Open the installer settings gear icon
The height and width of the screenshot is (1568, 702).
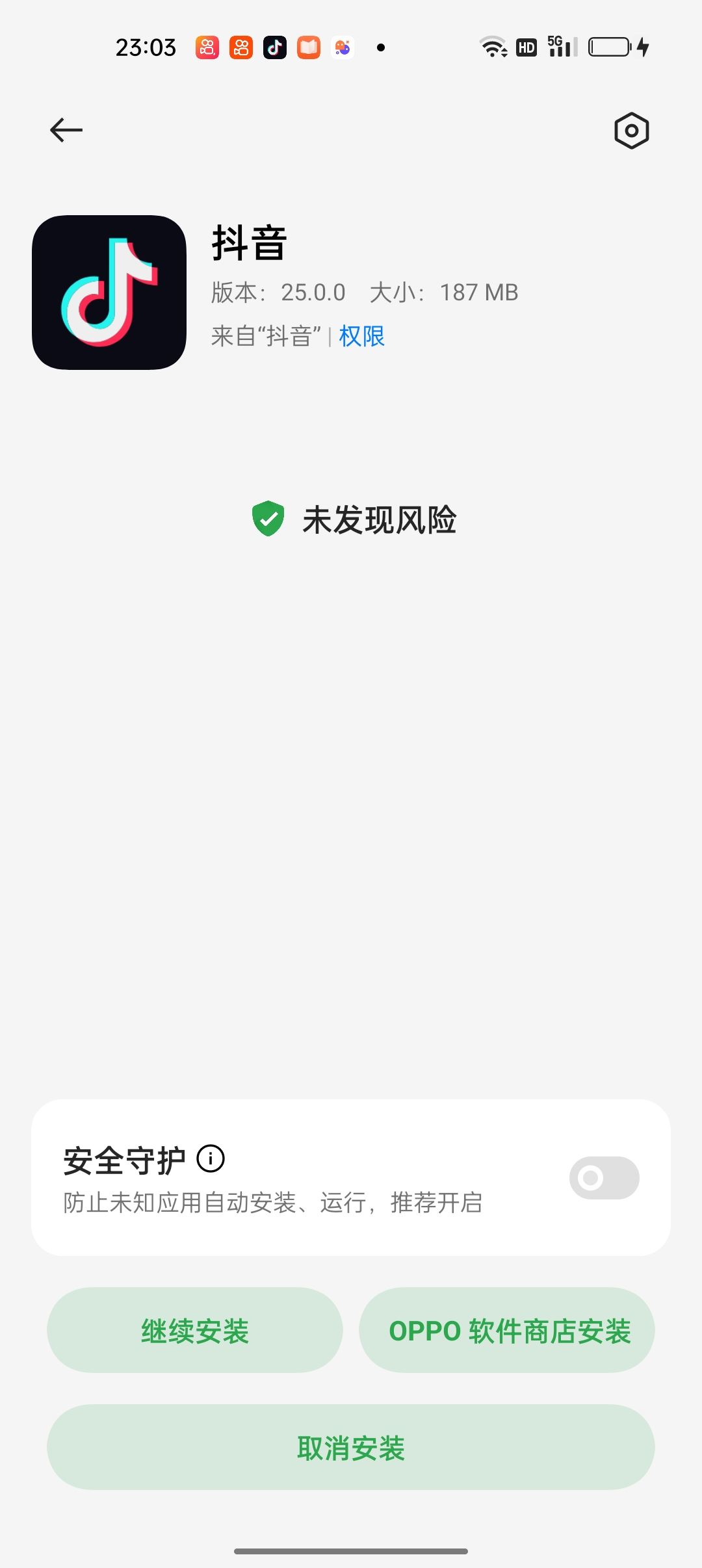point(631,130)
